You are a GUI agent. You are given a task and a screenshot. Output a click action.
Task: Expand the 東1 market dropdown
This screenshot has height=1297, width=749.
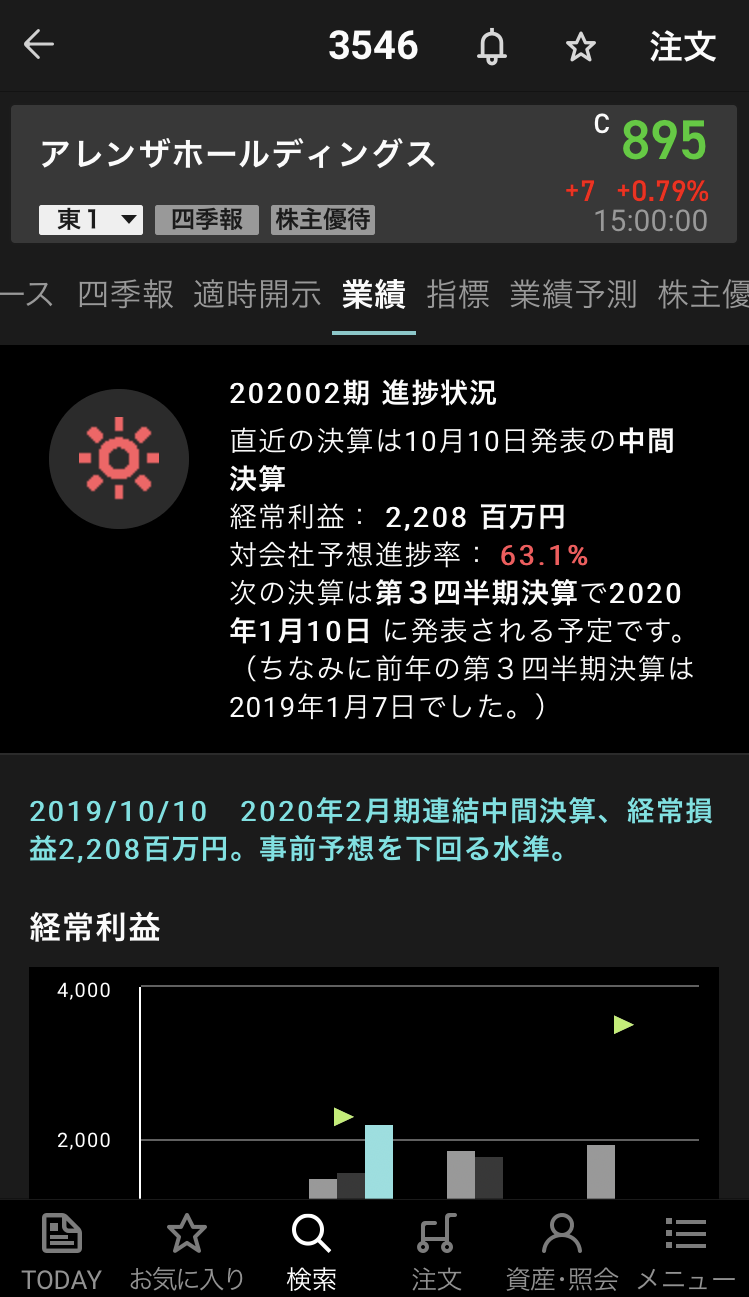pos(91,220)
